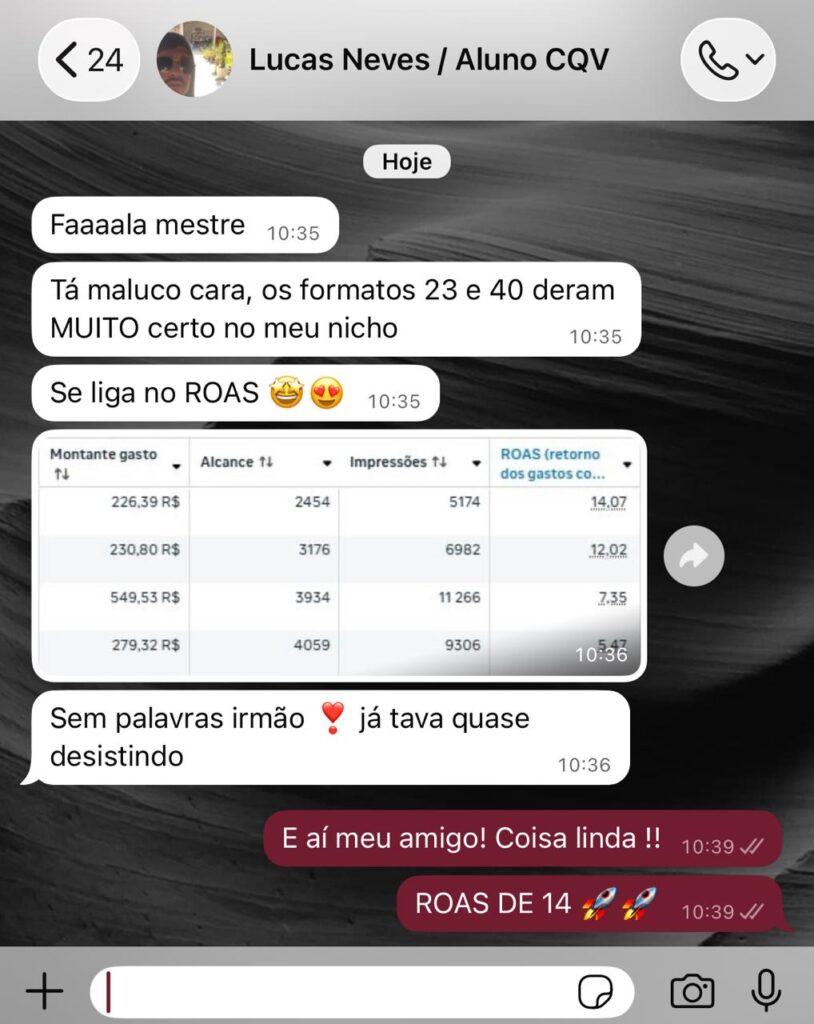
Task: Open the ROAS table screenshot image
Action: [339, 555]
